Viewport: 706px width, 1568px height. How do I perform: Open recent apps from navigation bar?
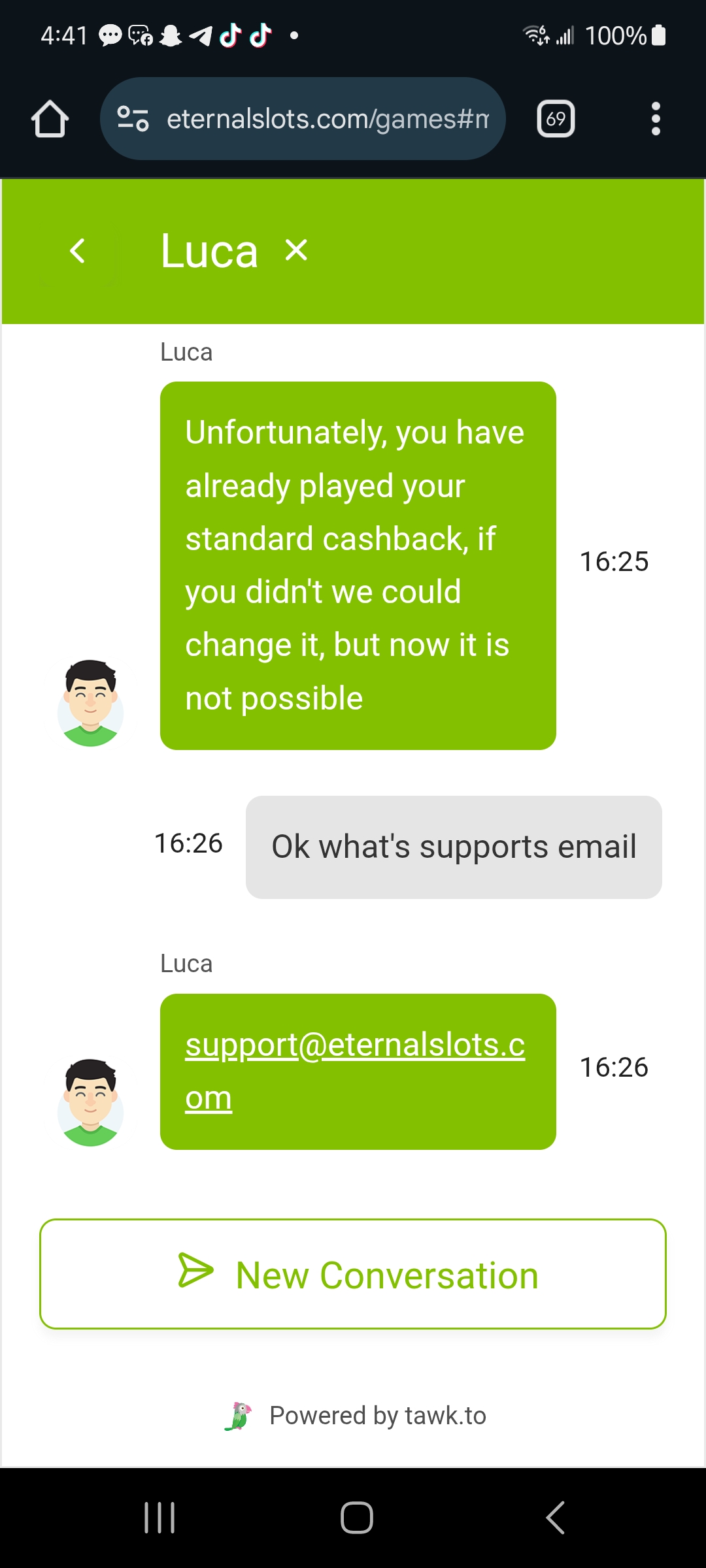point(159,1517)
